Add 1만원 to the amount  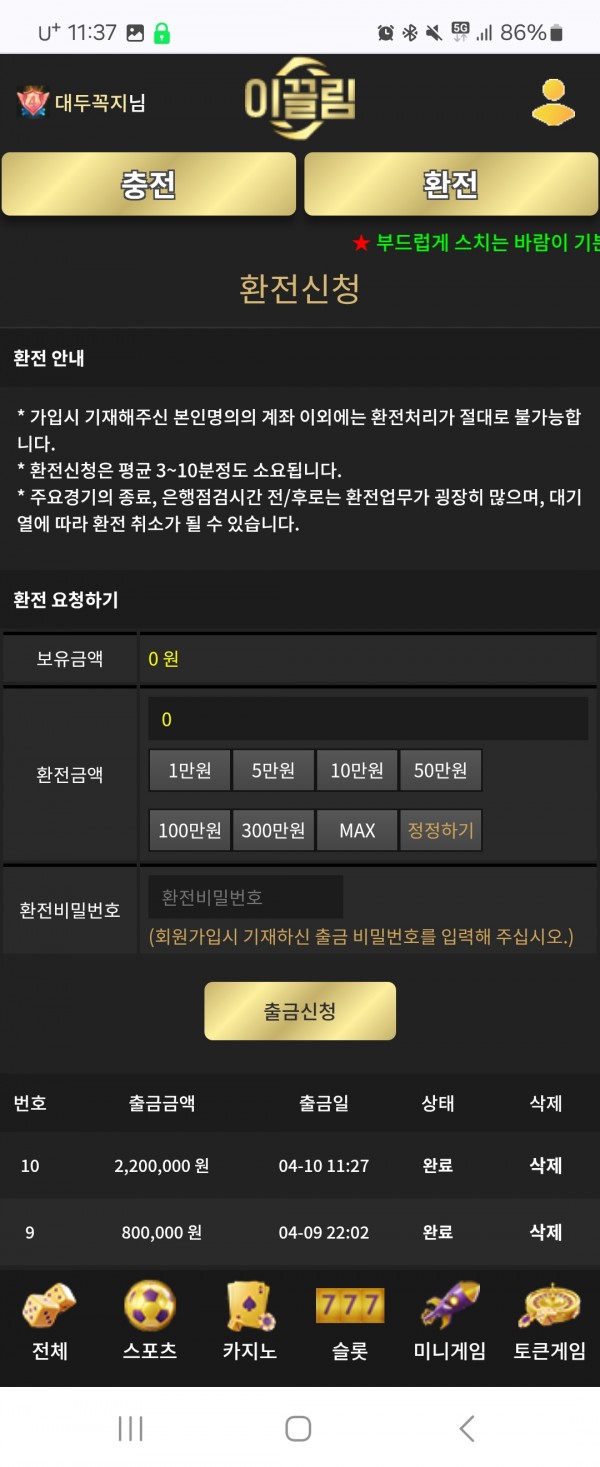(x=190, y=770)
